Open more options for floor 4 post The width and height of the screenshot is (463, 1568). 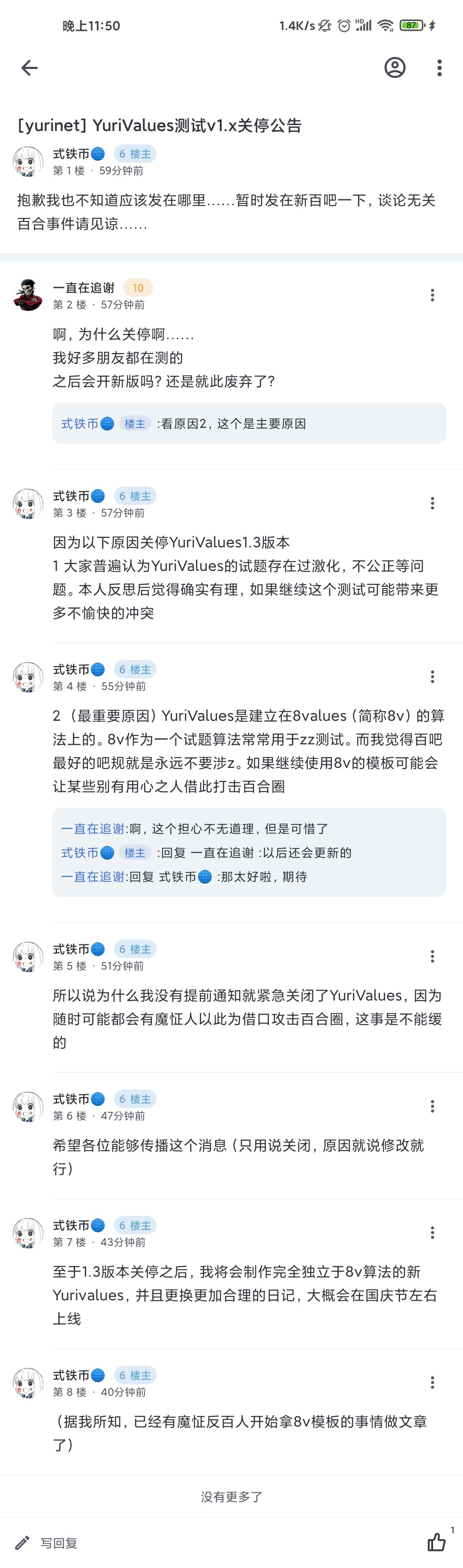tap(433, 677)
